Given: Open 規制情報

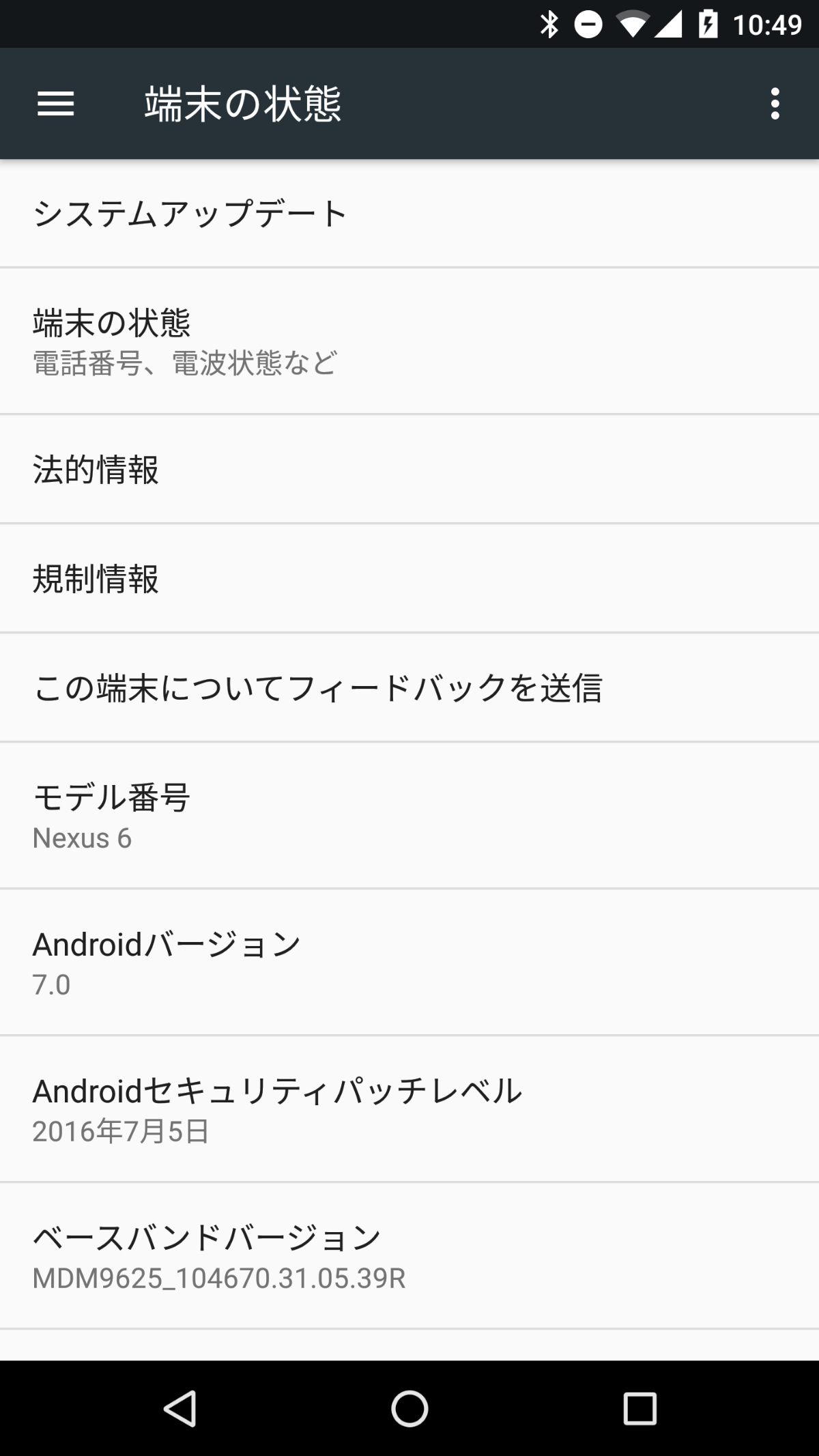Looking at the screenshot, I should (409, 578).
